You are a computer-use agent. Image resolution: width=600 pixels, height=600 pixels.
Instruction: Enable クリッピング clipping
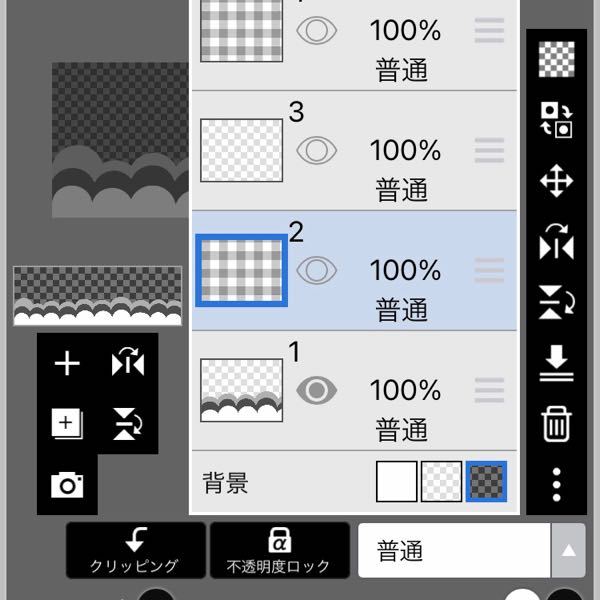point(135,550)
